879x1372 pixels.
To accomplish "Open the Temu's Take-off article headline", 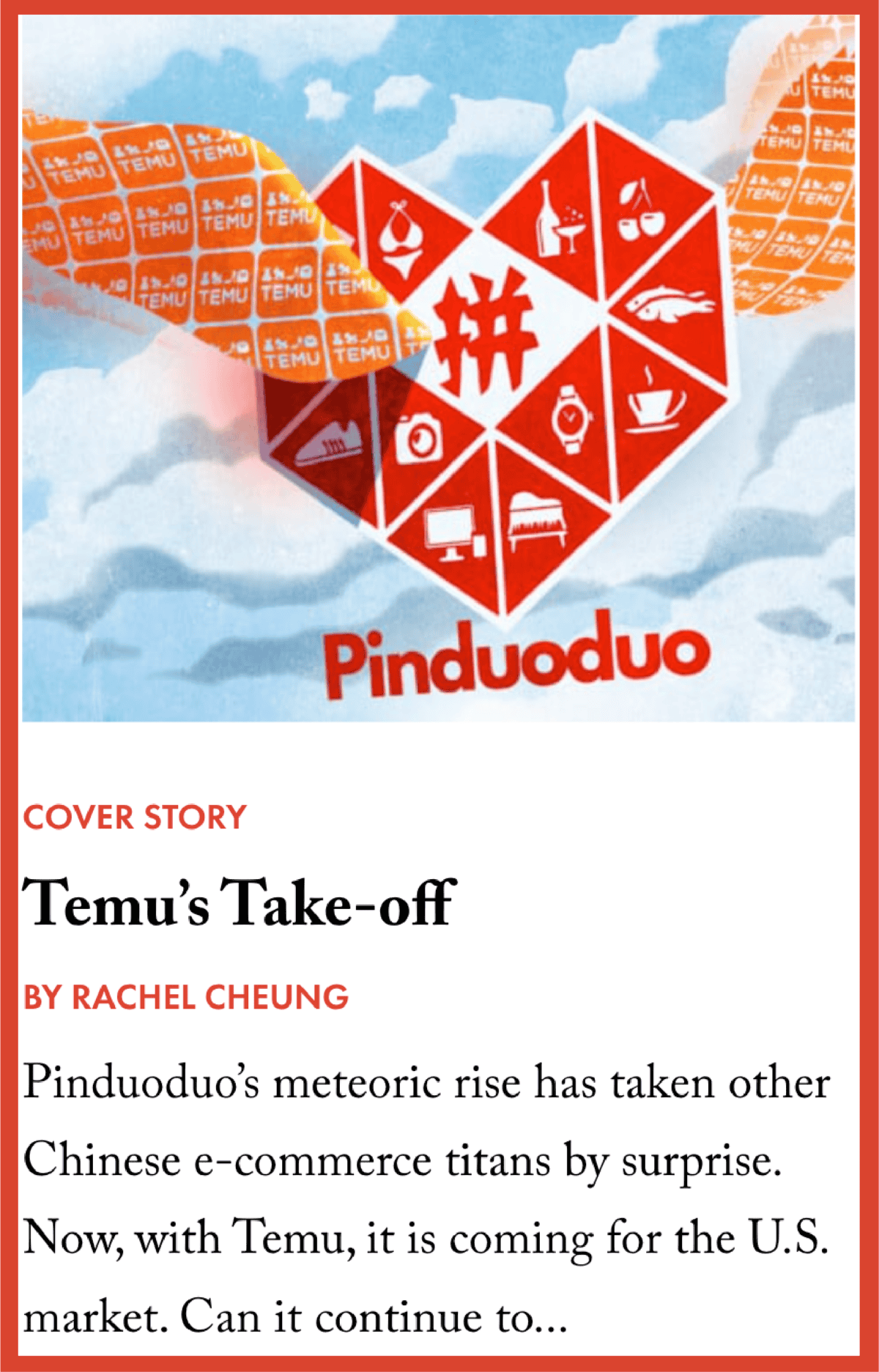I will pyautogui.click(x=240, y=903).
